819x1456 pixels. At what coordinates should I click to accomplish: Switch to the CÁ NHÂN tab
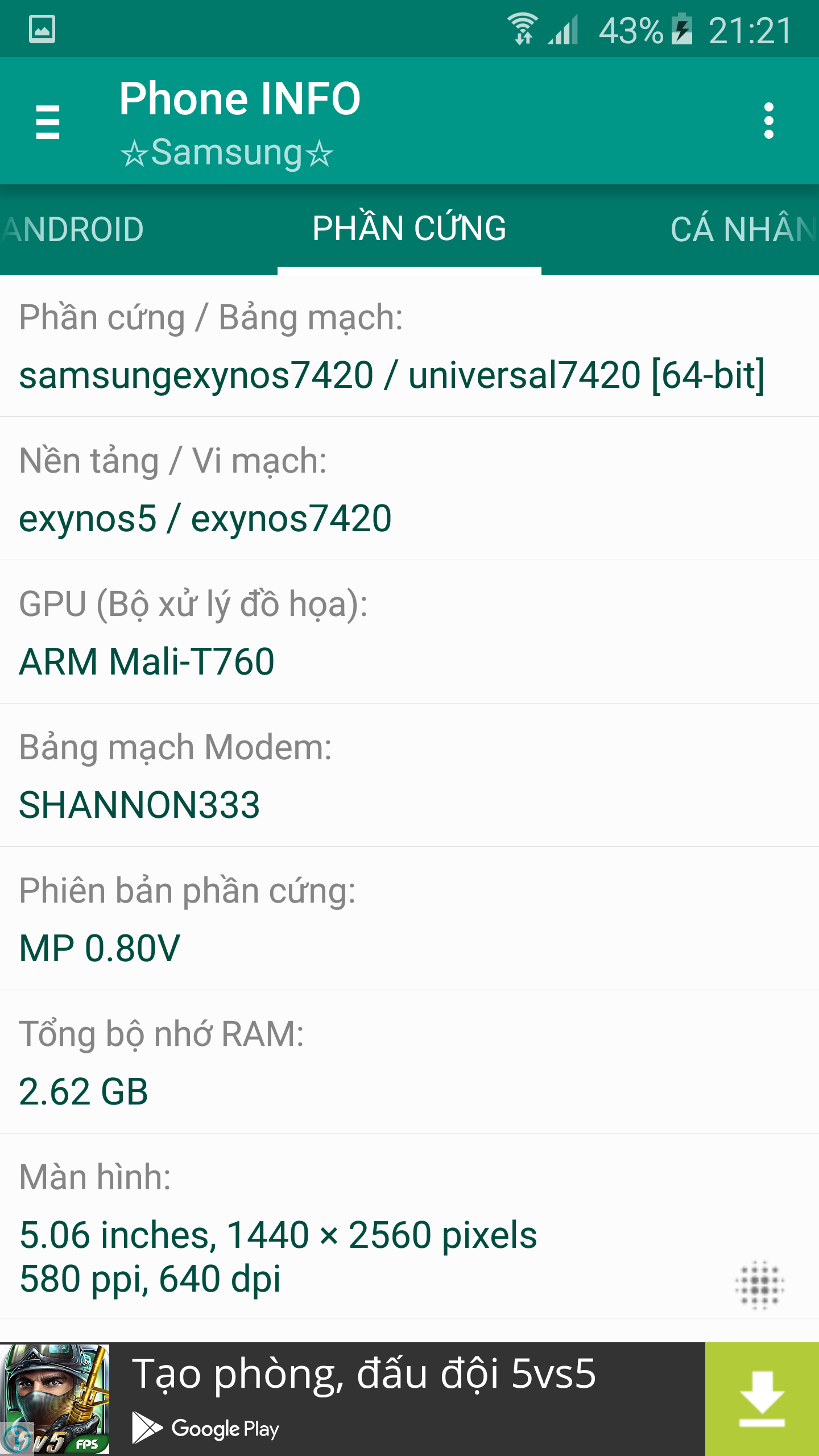pyautogui.click(x=744, y=229)
